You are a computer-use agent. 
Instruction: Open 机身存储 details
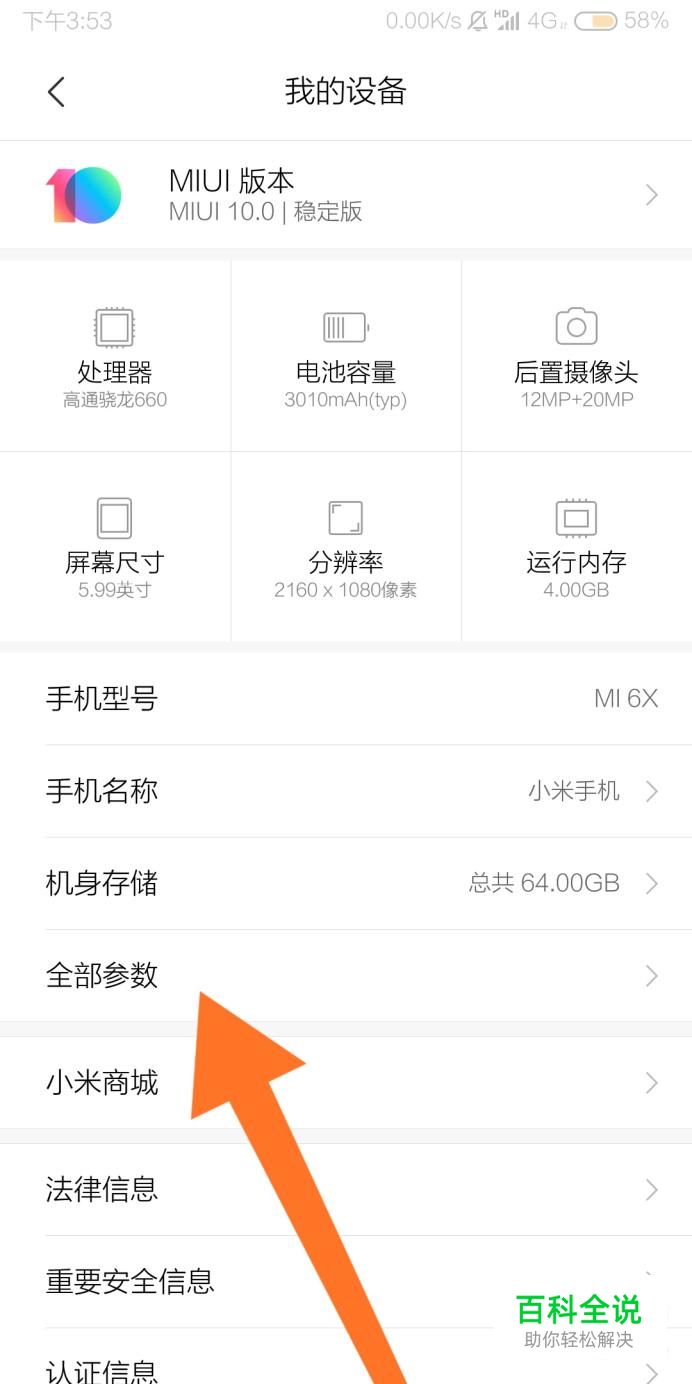coord(346,883)
